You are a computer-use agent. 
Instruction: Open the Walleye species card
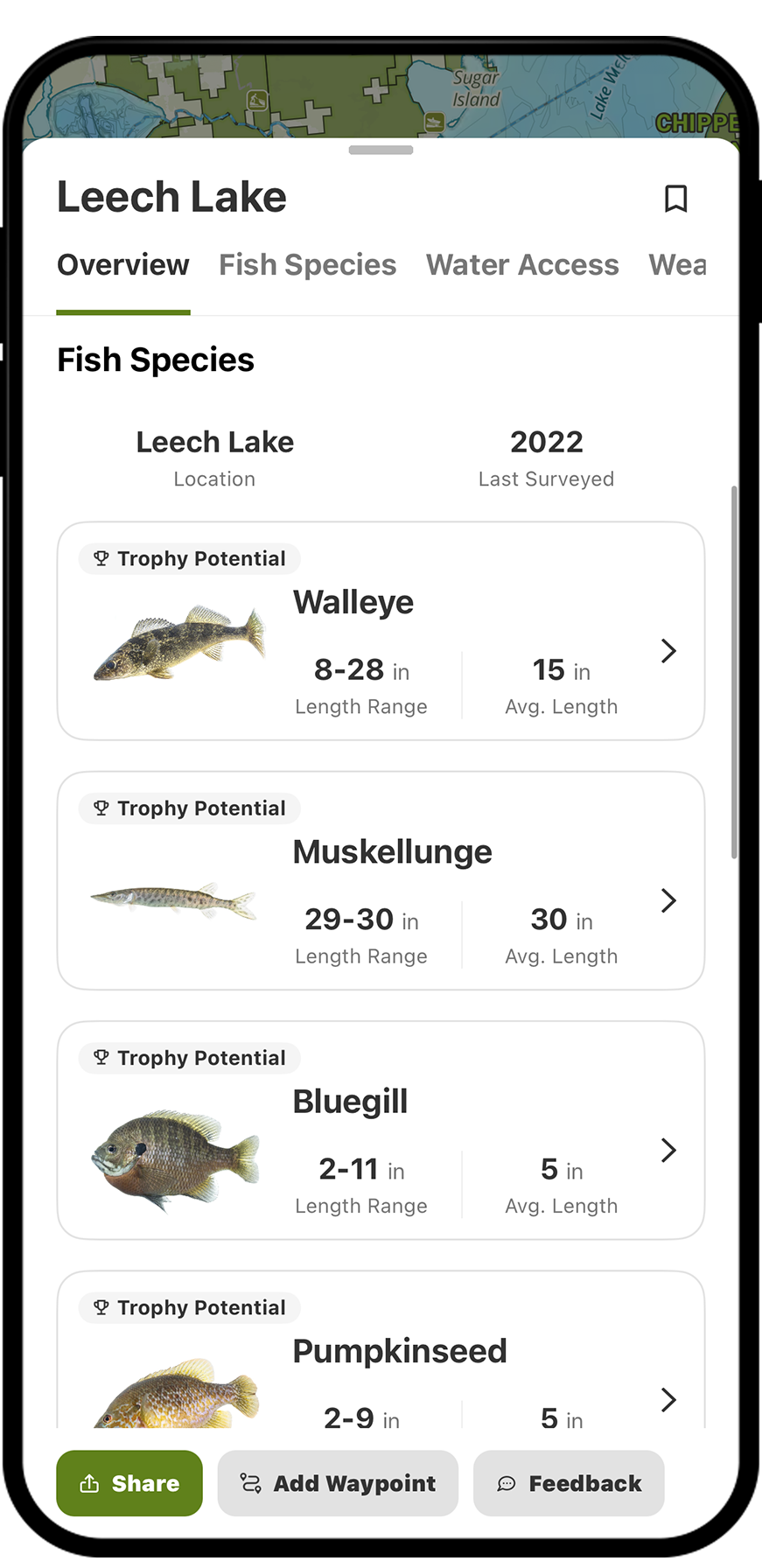pyautogui.click(x=381, y=632)
